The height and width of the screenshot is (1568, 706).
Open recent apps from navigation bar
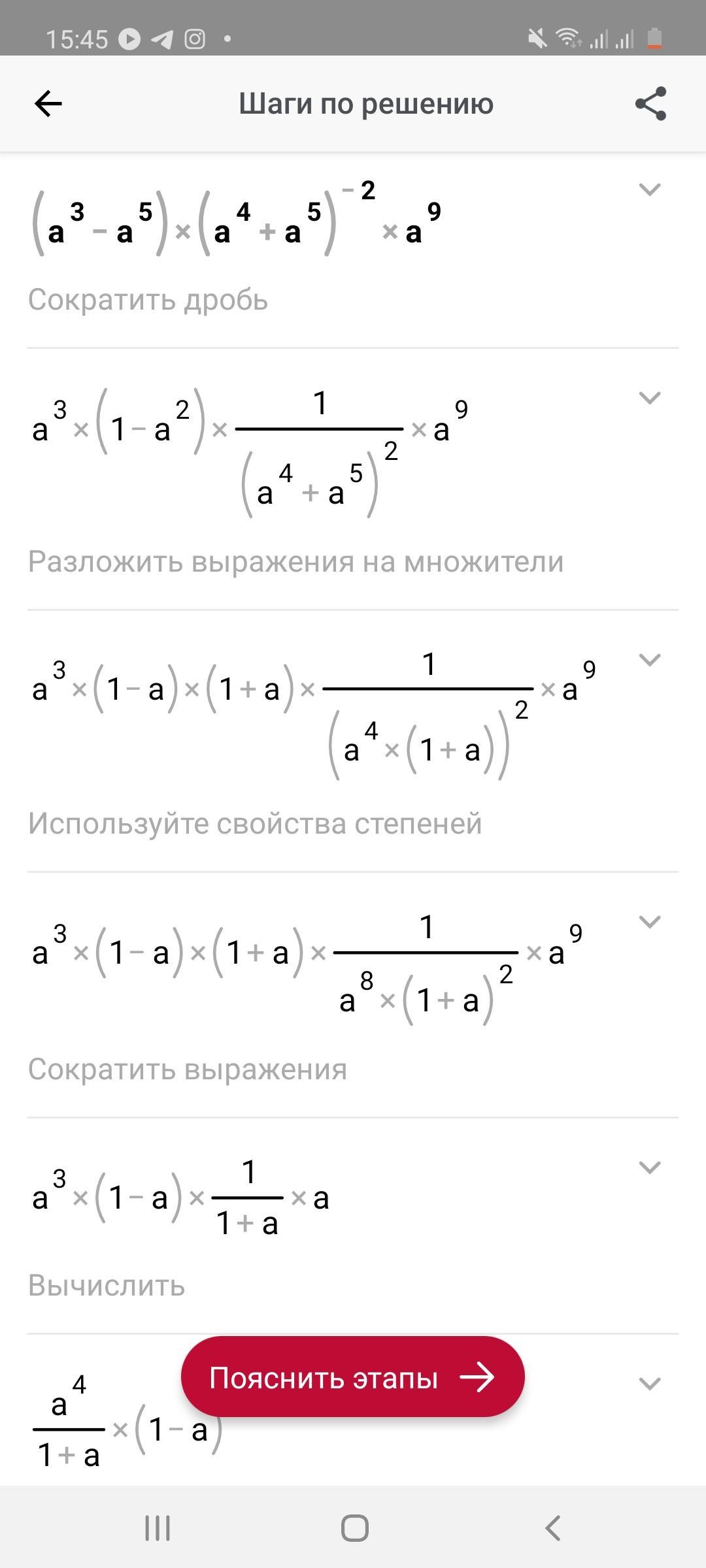point(158,1528)
